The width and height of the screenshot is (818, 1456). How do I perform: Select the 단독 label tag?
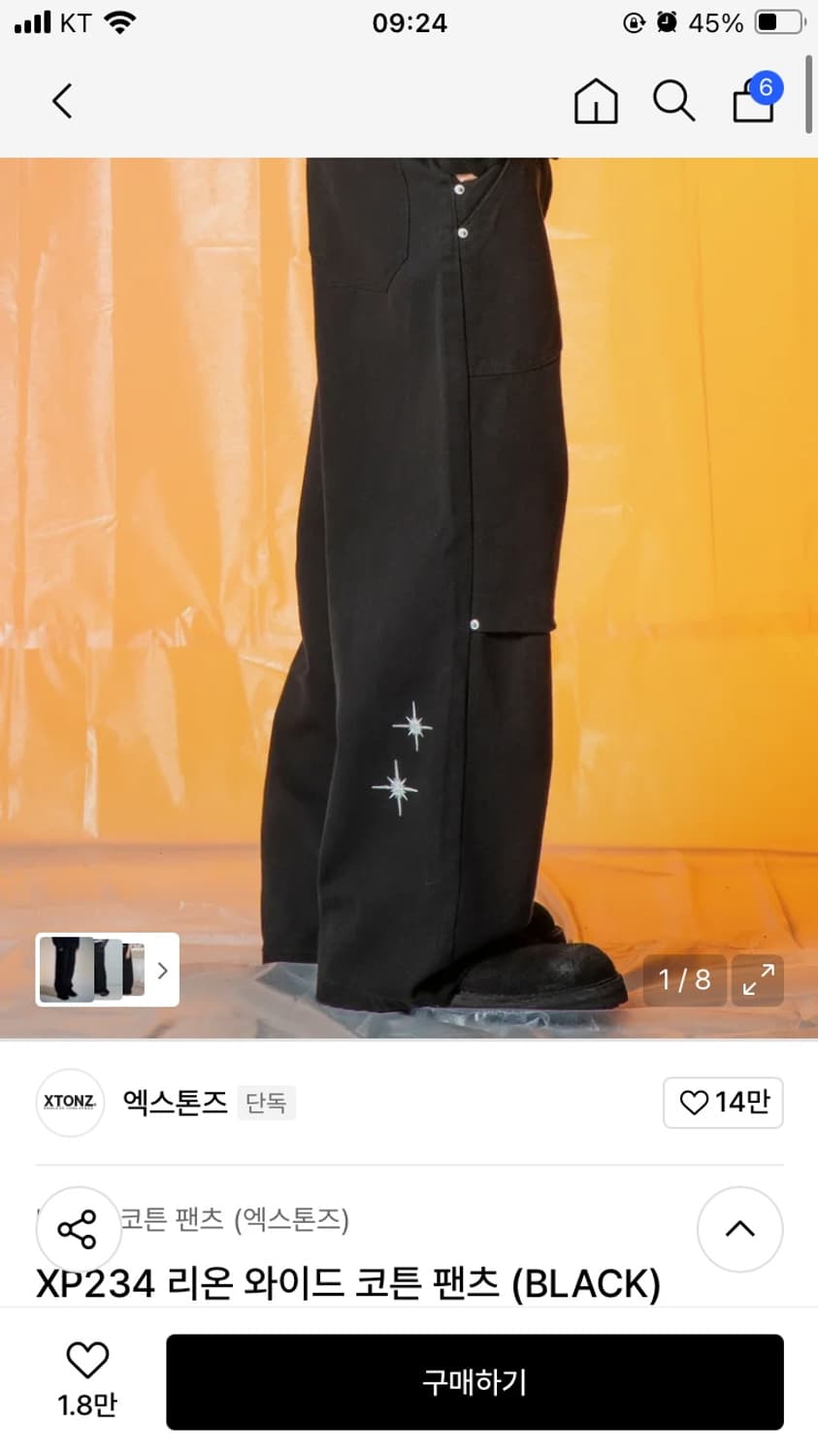coord(266,1103)
